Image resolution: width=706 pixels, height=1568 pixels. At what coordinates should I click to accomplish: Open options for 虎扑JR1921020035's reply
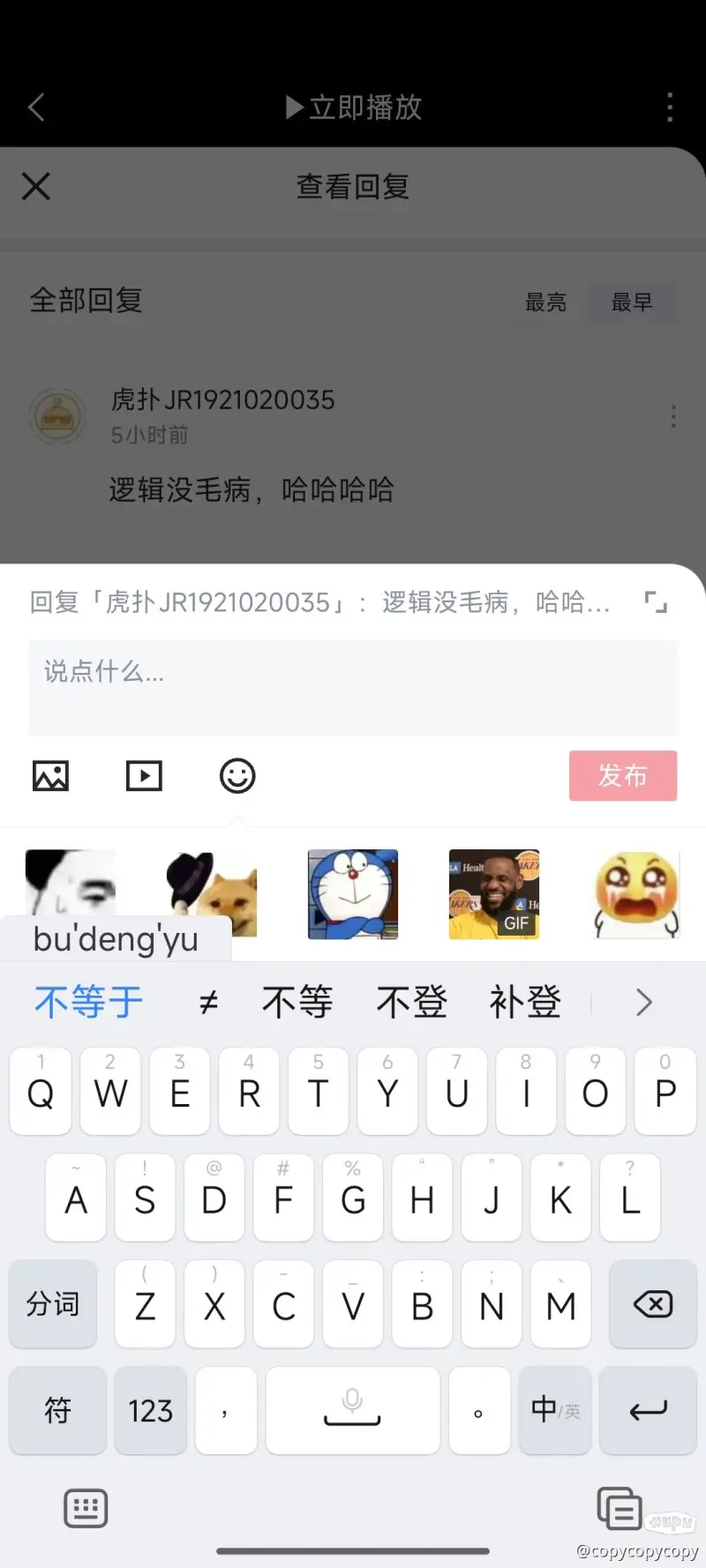pos(673,416)
